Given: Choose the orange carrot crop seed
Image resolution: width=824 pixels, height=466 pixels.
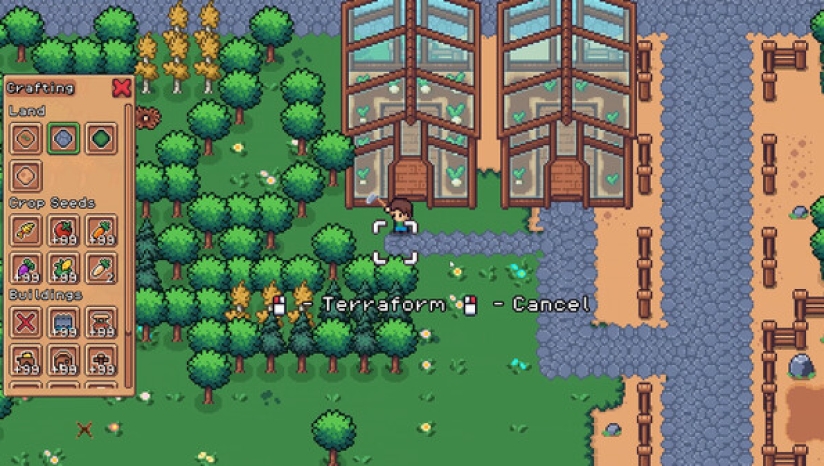Looking at the screenshot, I should pos(100,230).
